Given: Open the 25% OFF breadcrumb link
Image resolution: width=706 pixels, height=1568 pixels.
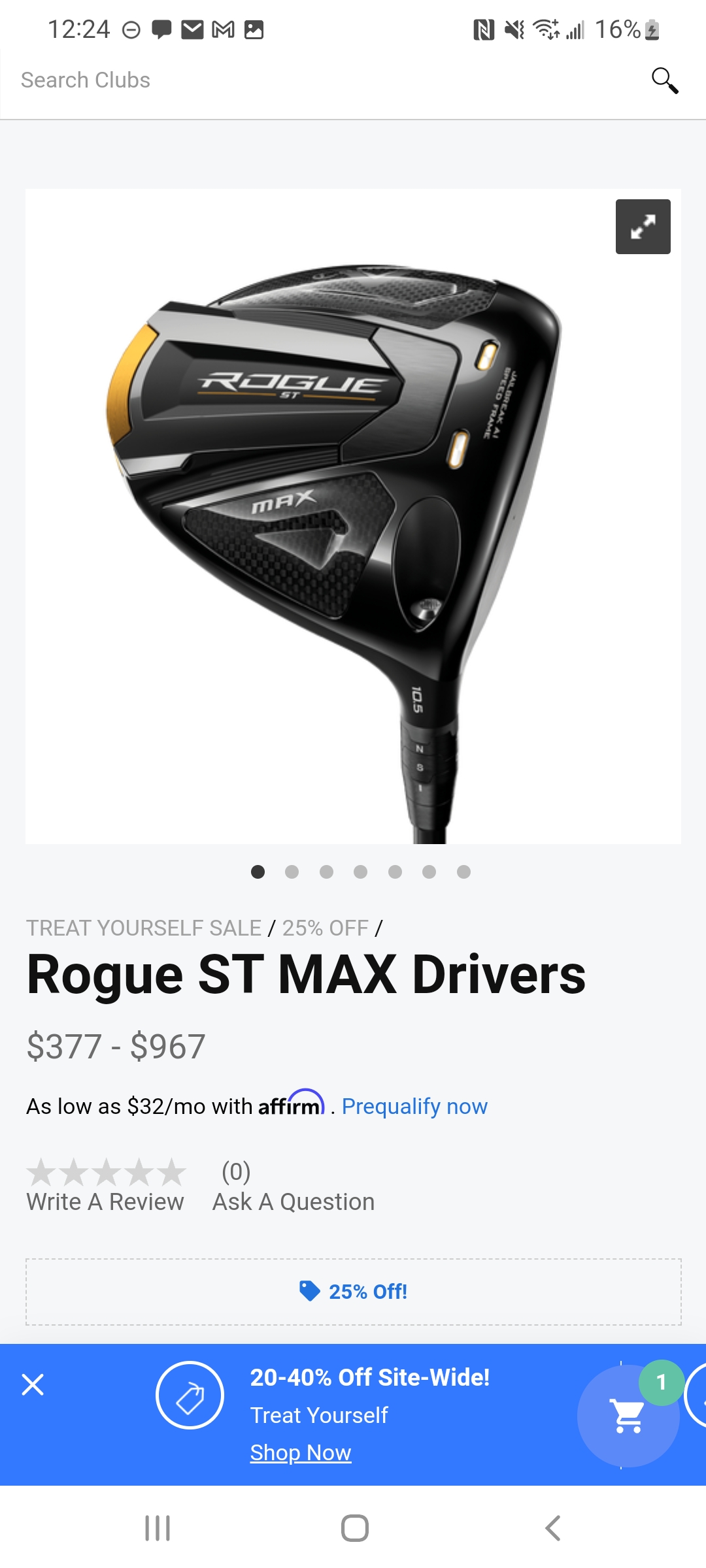Looking at the screenshot, I should 325,928.
